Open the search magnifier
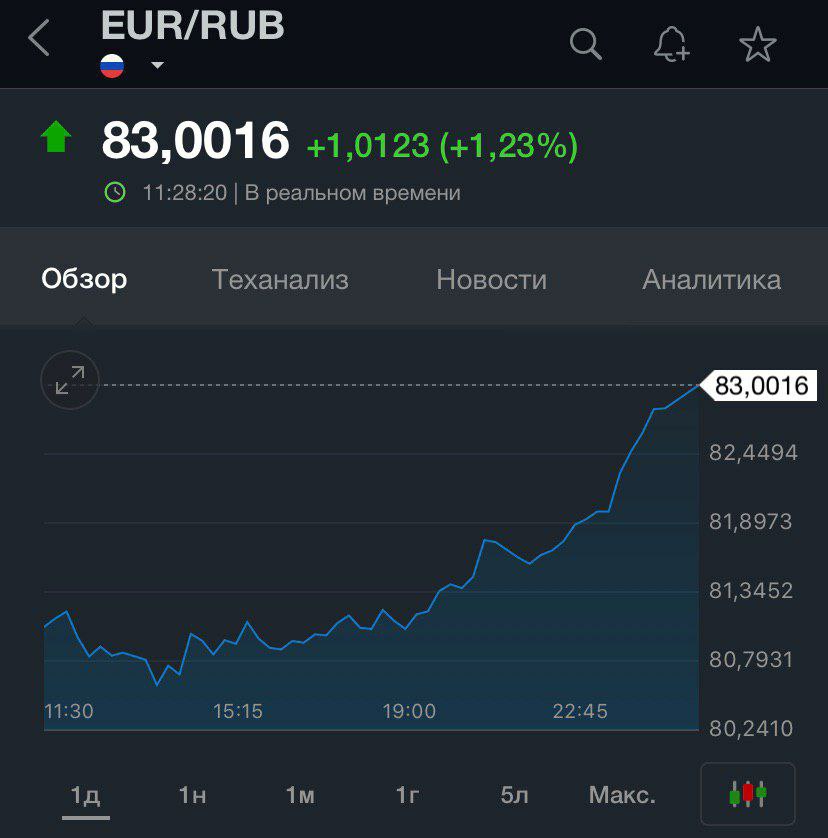Viewport: 828px width, 838px height. [585, 43]
